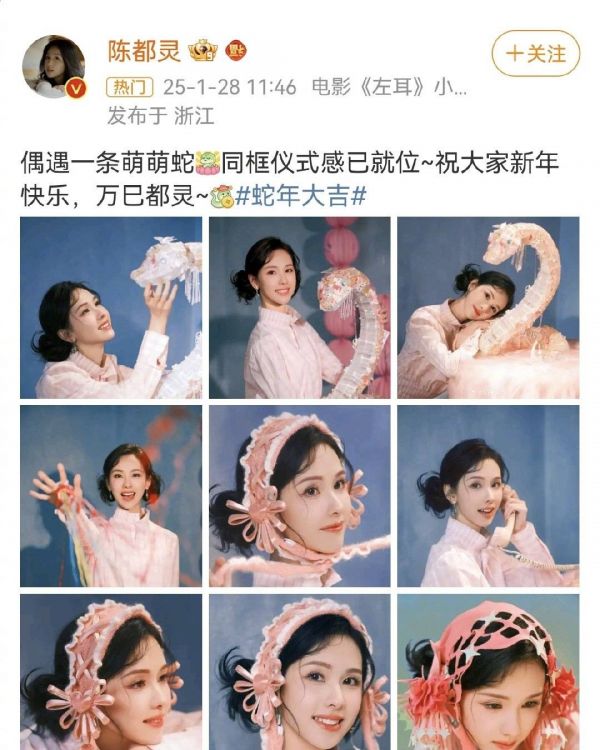Open photo of her holding up the snake head
The image size is (600, 750).
[x=110, y=307]
